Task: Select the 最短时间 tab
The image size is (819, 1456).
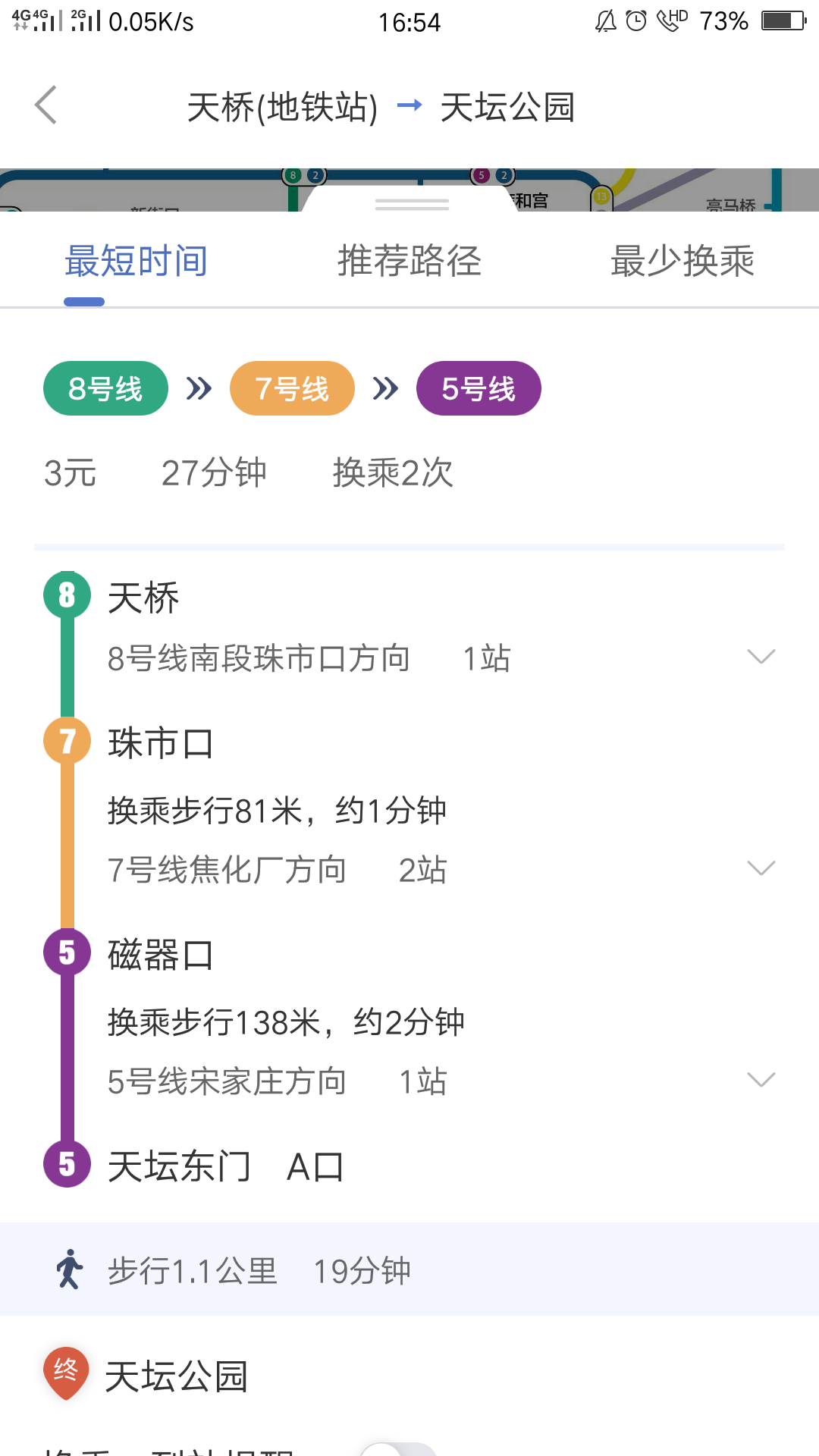Action: click(x=136, y=262)
